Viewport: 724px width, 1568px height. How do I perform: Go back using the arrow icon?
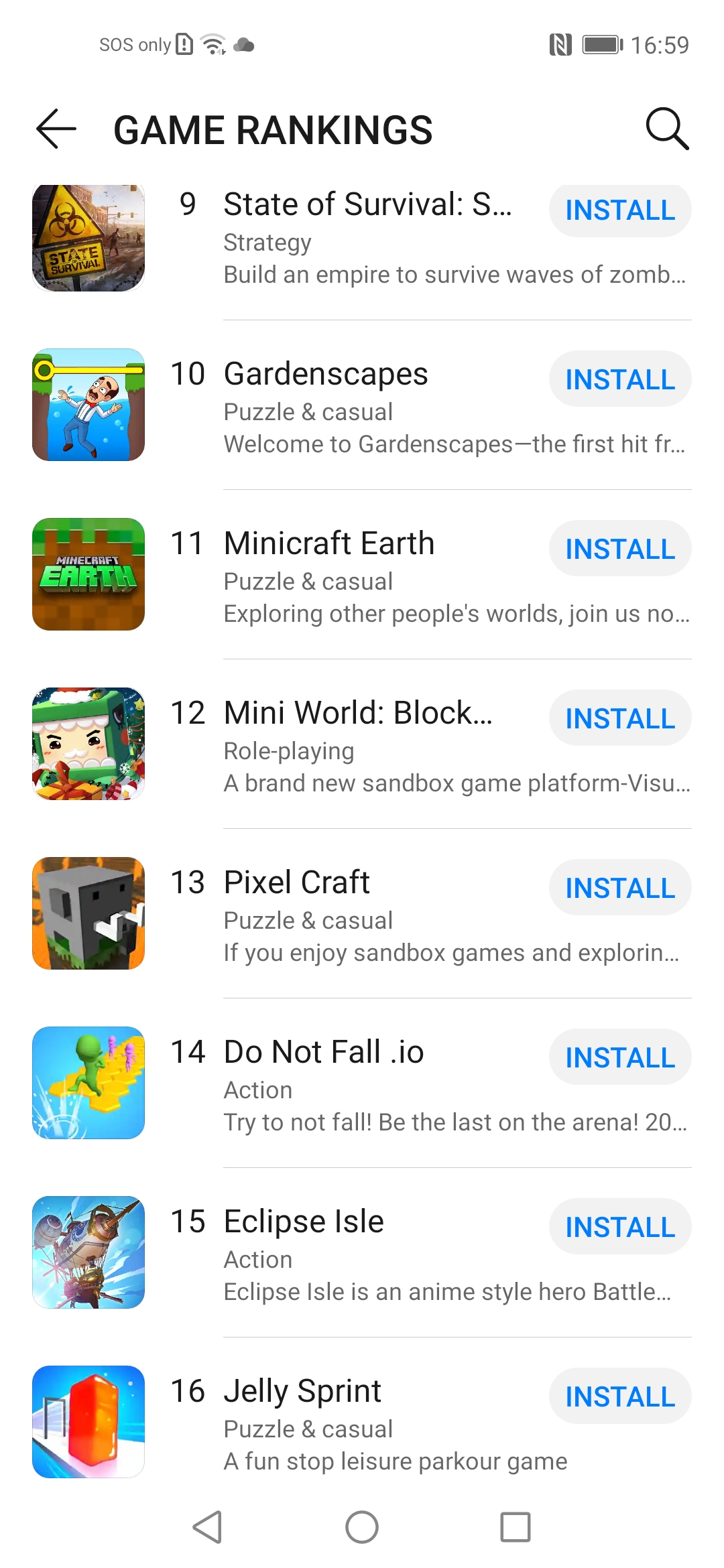pos(56,129)
